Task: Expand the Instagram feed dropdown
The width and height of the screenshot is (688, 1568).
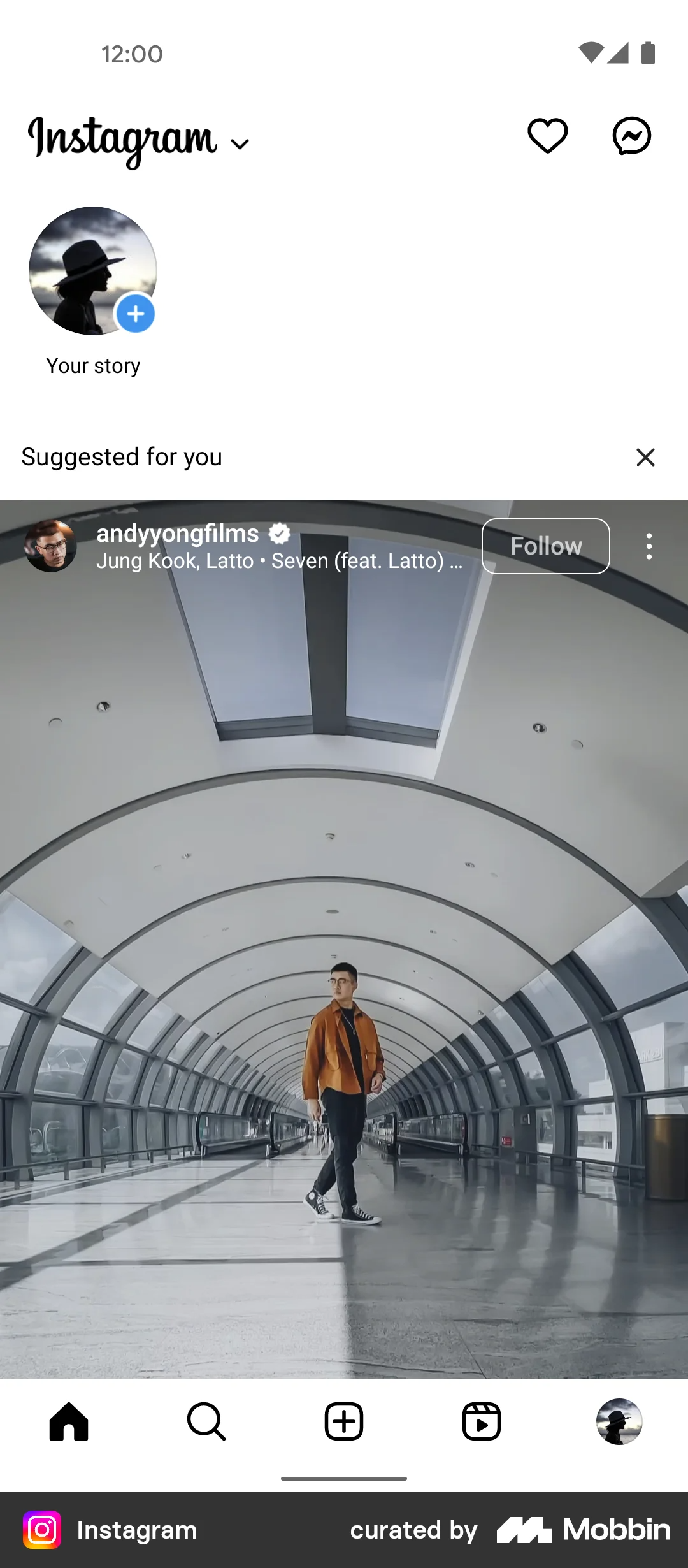Action: pos(240,144)
